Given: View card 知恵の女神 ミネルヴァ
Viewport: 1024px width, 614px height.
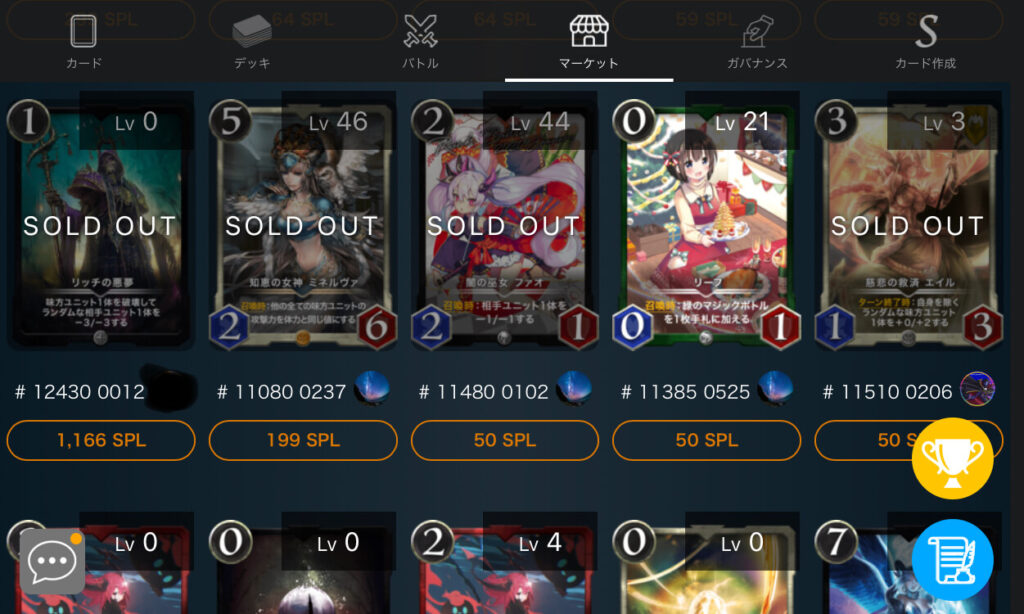Looking at the screenshot, I should tap(303, 225).
